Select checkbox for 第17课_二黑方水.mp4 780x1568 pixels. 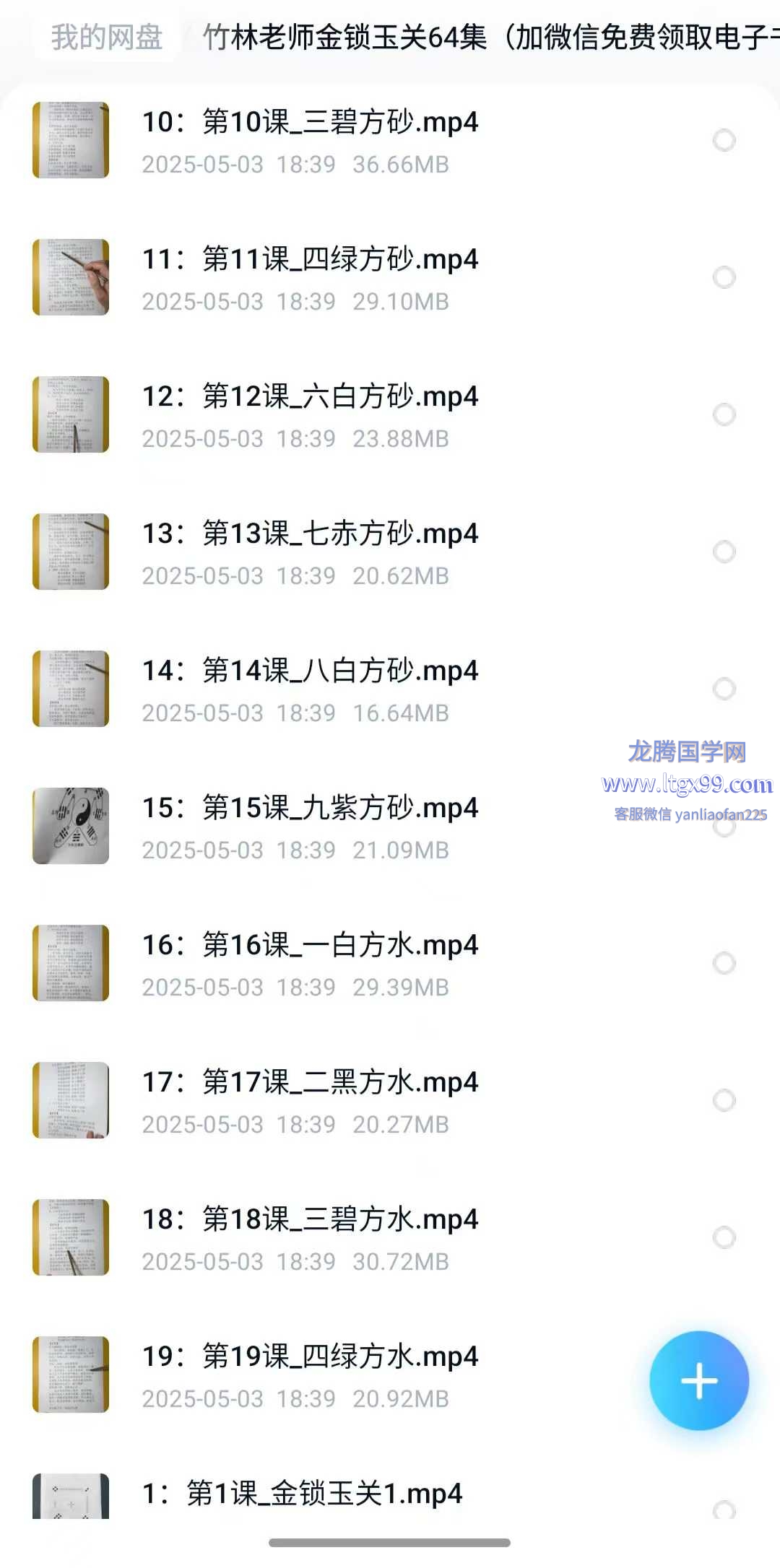[x=724, y=1100]
